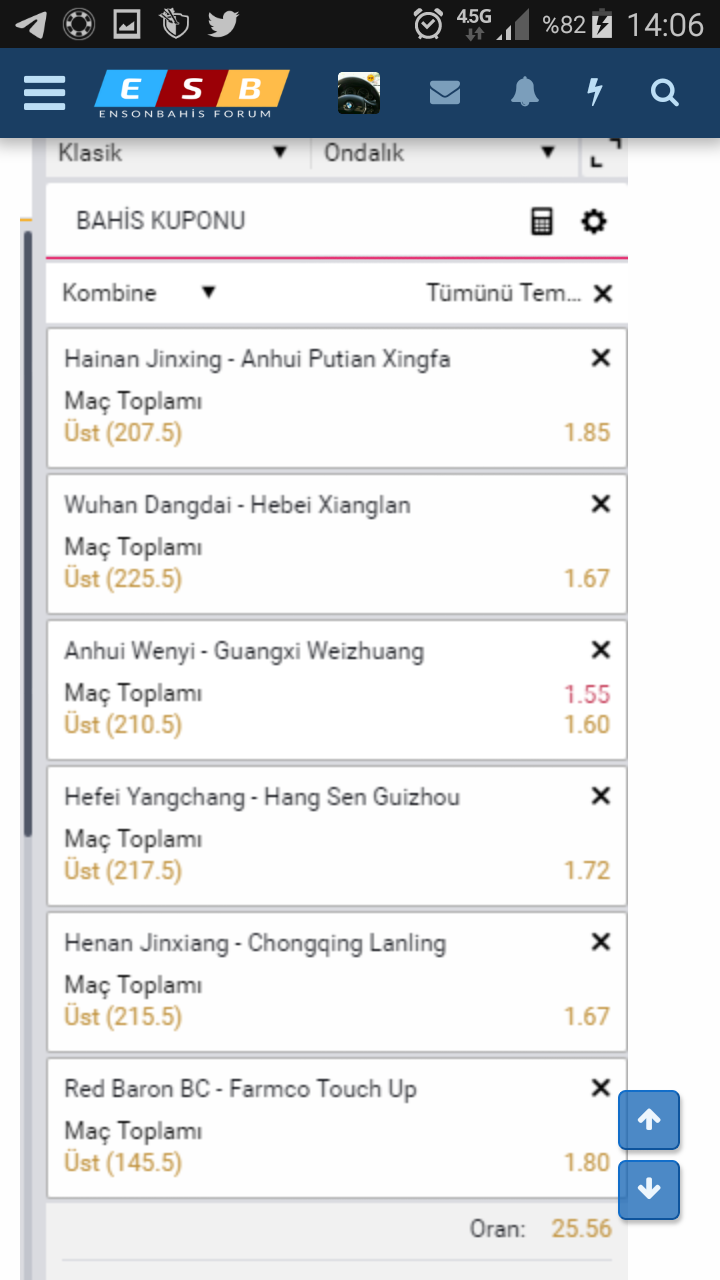The width and height of the screenshot is (720, 1280).
Task: Remove Hefei Yangchang - Hang Sen Guizhou bet
Action: point(601,795)
